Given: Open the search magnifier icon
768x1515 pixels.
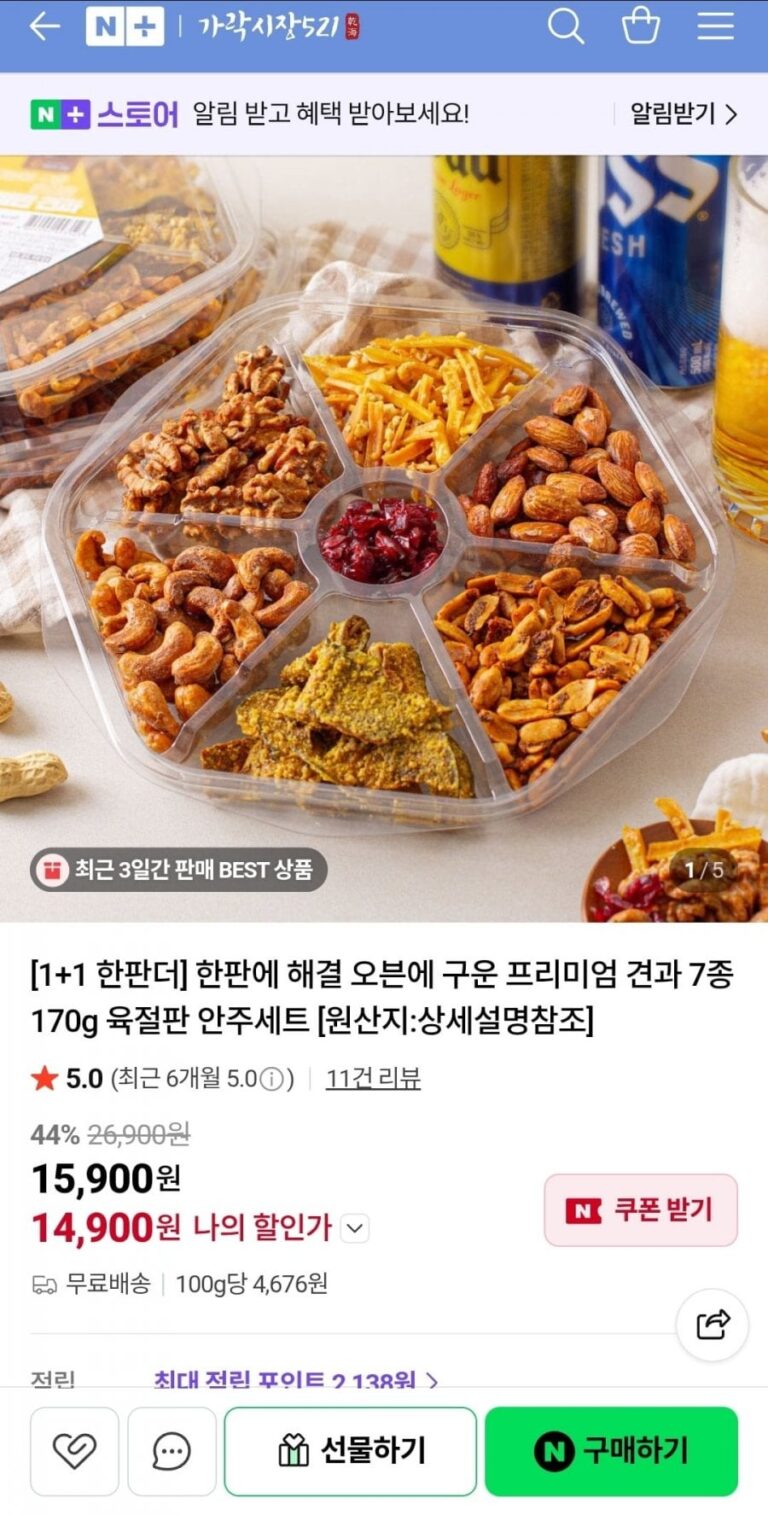Looking at the screenshot, I should (x=565, y=27).
